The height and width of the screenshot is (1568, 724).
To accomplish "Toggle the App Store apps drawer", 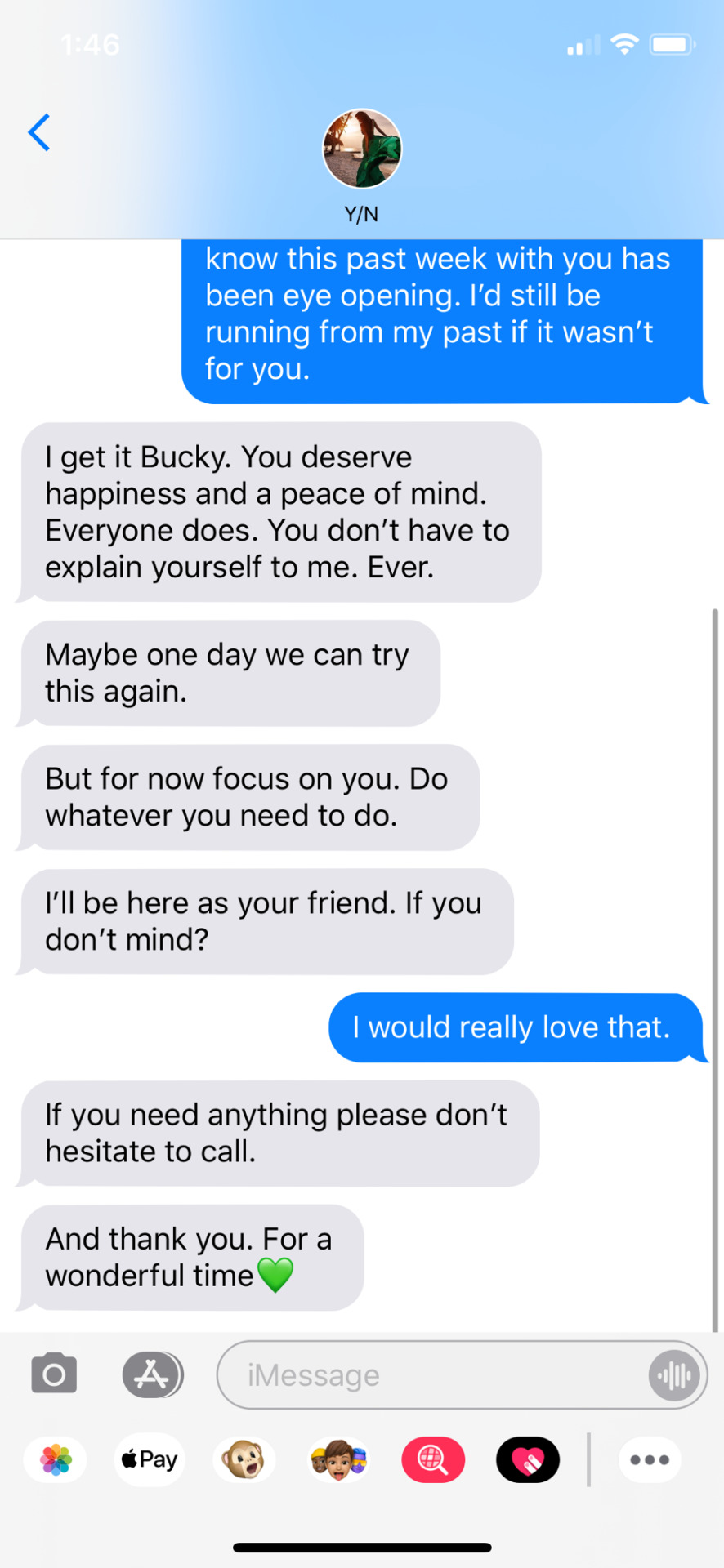I will point(152,1374).
